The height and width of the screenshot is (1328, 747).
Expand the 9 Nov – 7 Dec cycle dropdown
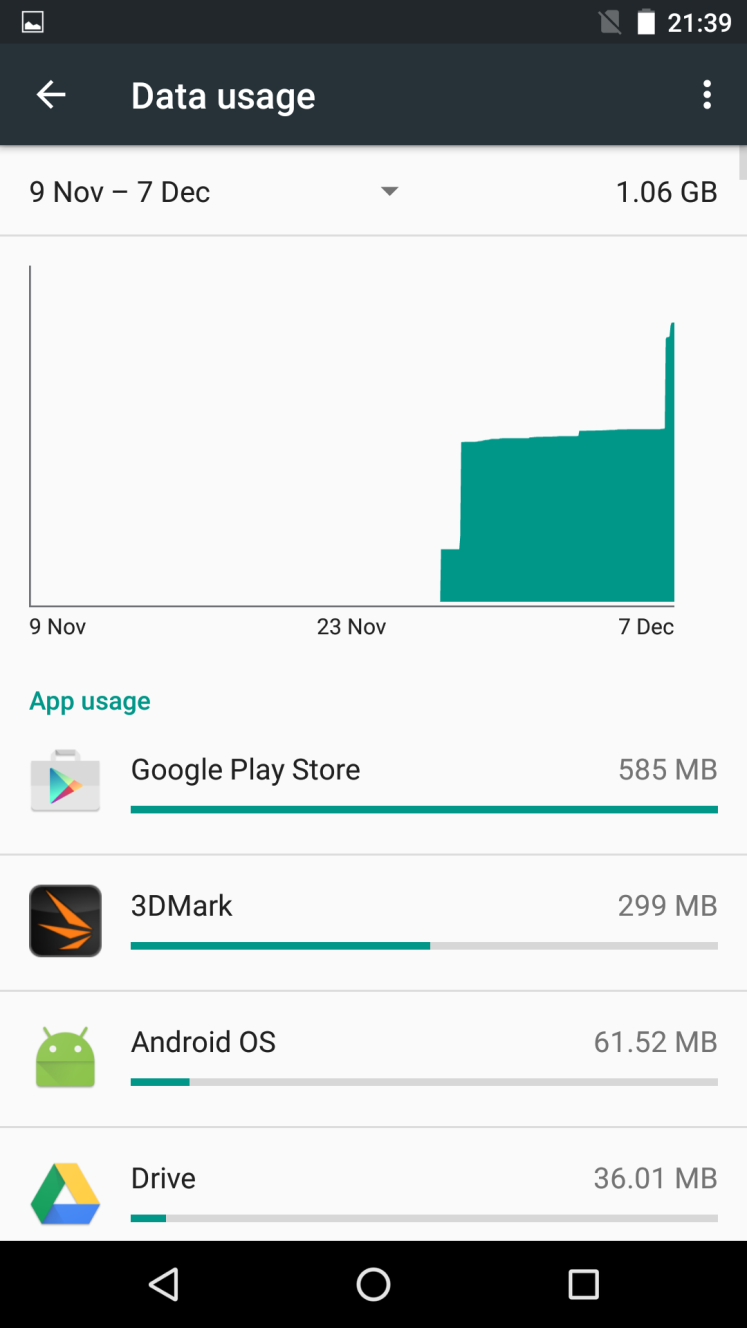[214, 191]
